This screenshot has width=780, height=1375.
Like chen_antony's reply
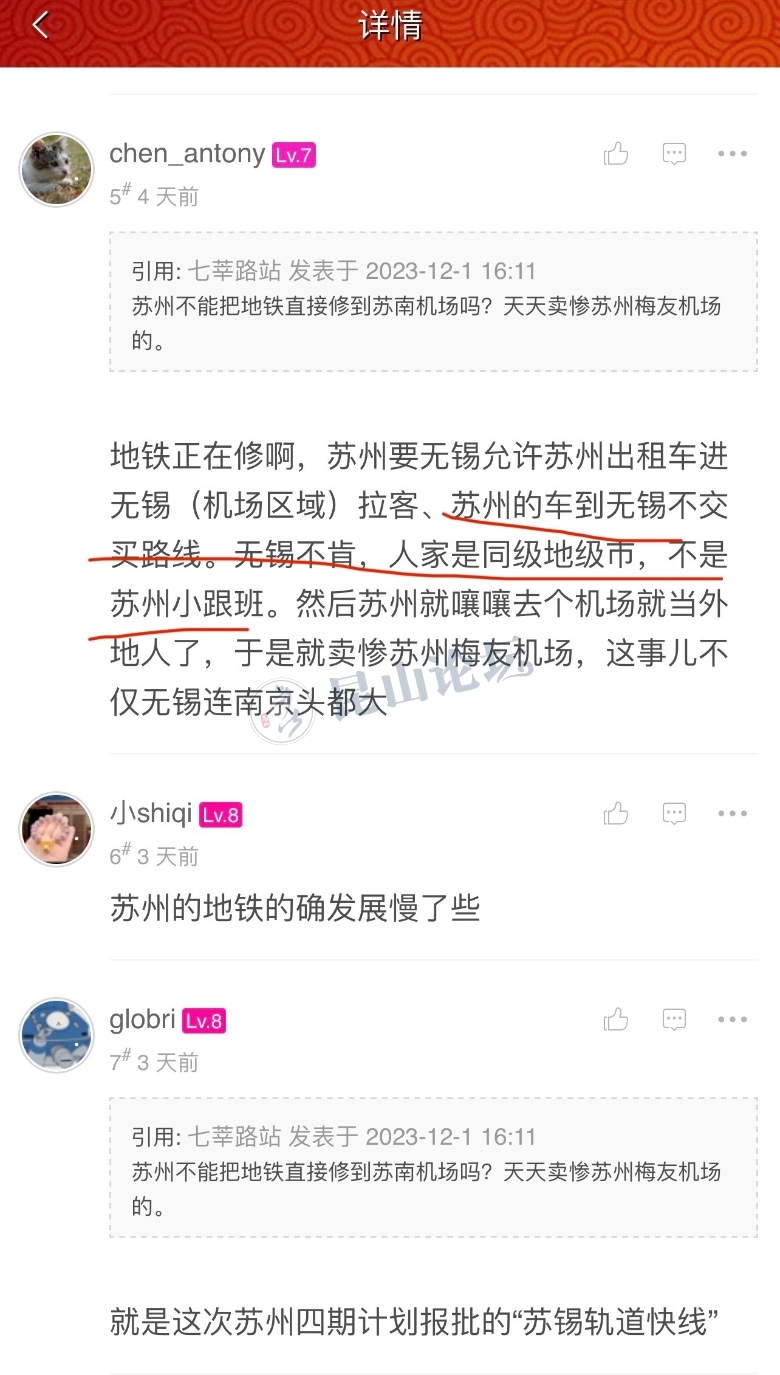click(616, 154)
